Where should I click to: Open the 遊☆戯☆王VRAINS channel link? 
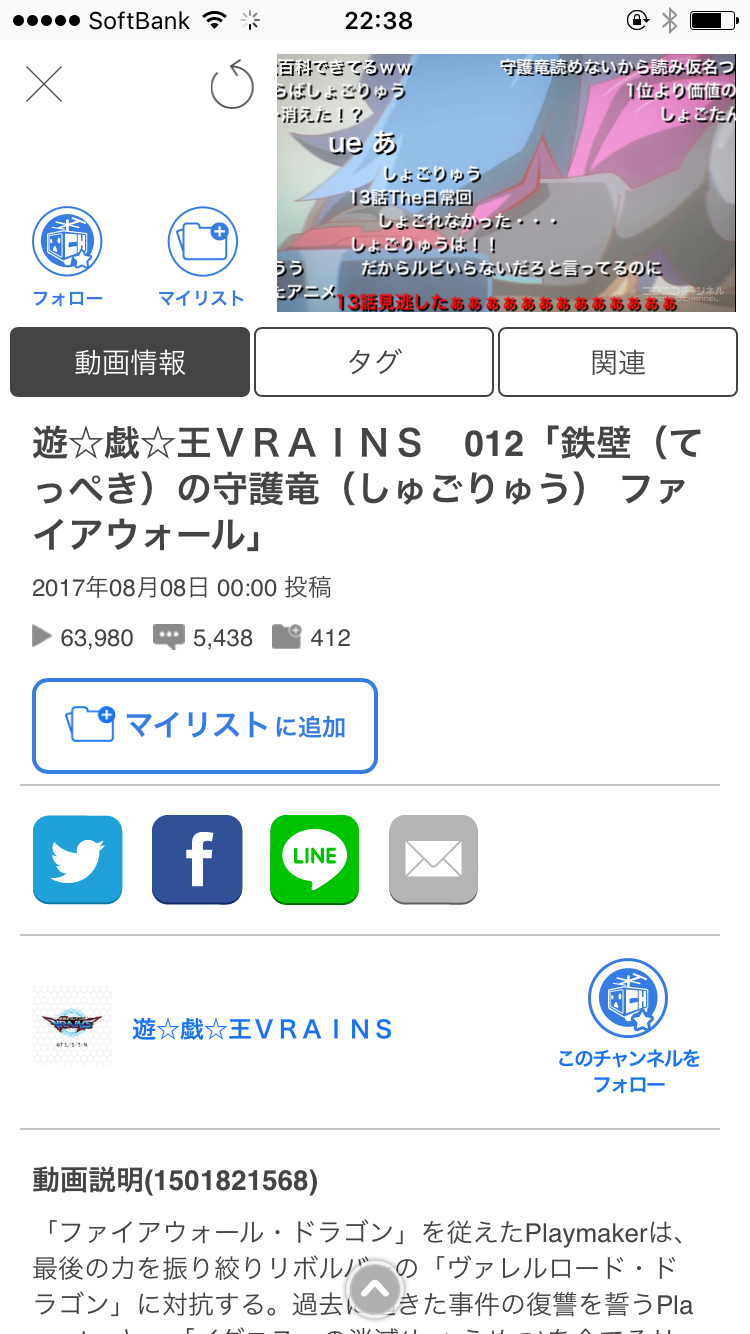click(262, 1028)
